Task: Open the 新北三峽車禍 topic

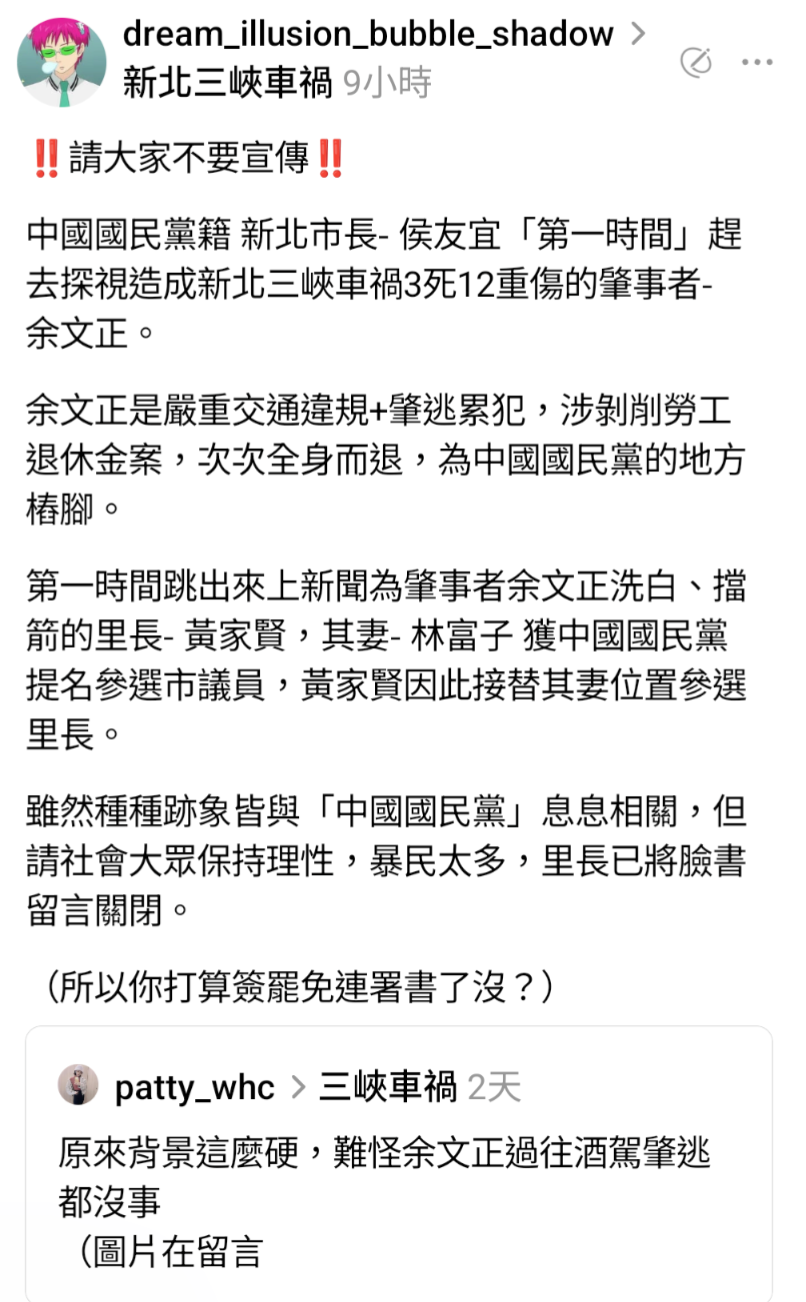Action: 227,84
